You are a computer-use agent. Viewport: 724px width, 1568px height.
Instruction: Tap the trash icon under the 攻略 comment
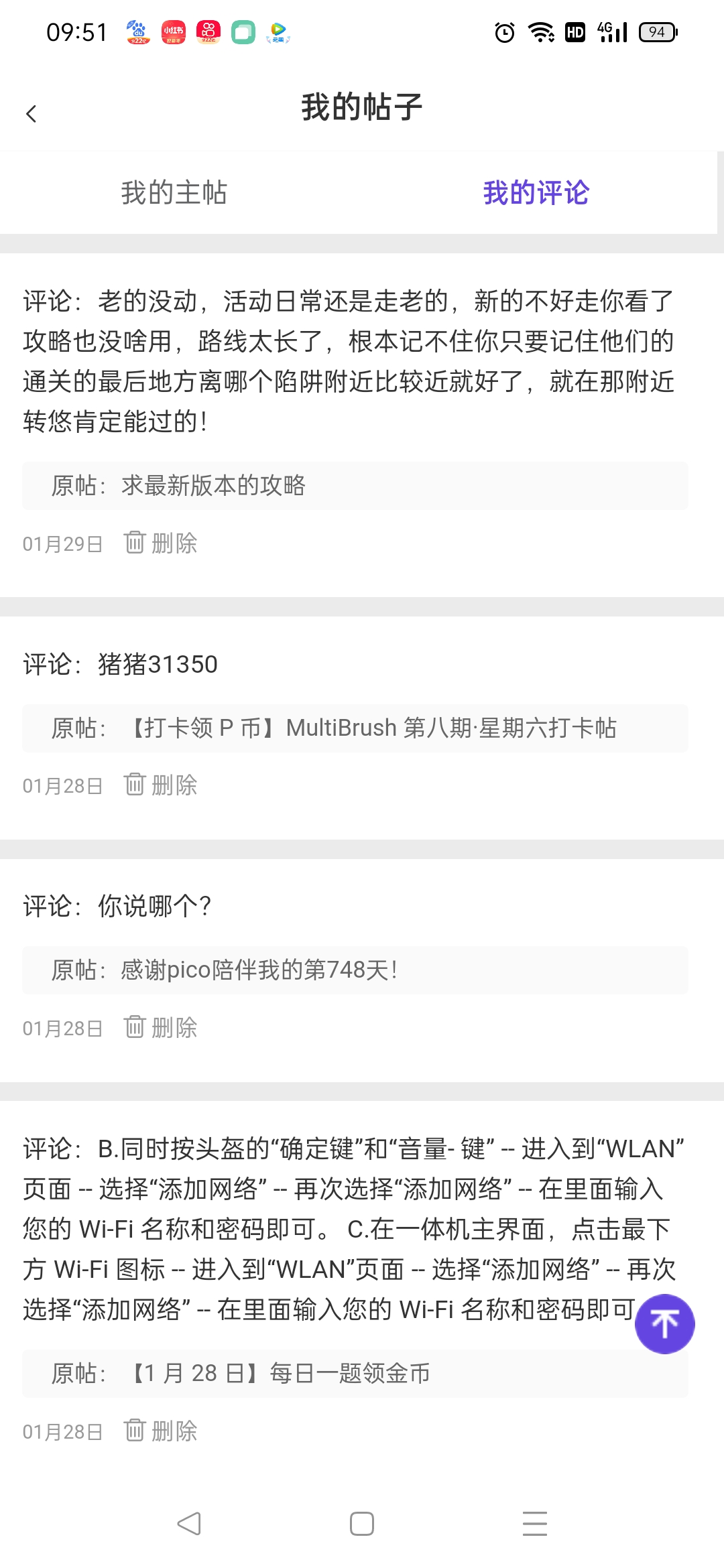[135, 543]
